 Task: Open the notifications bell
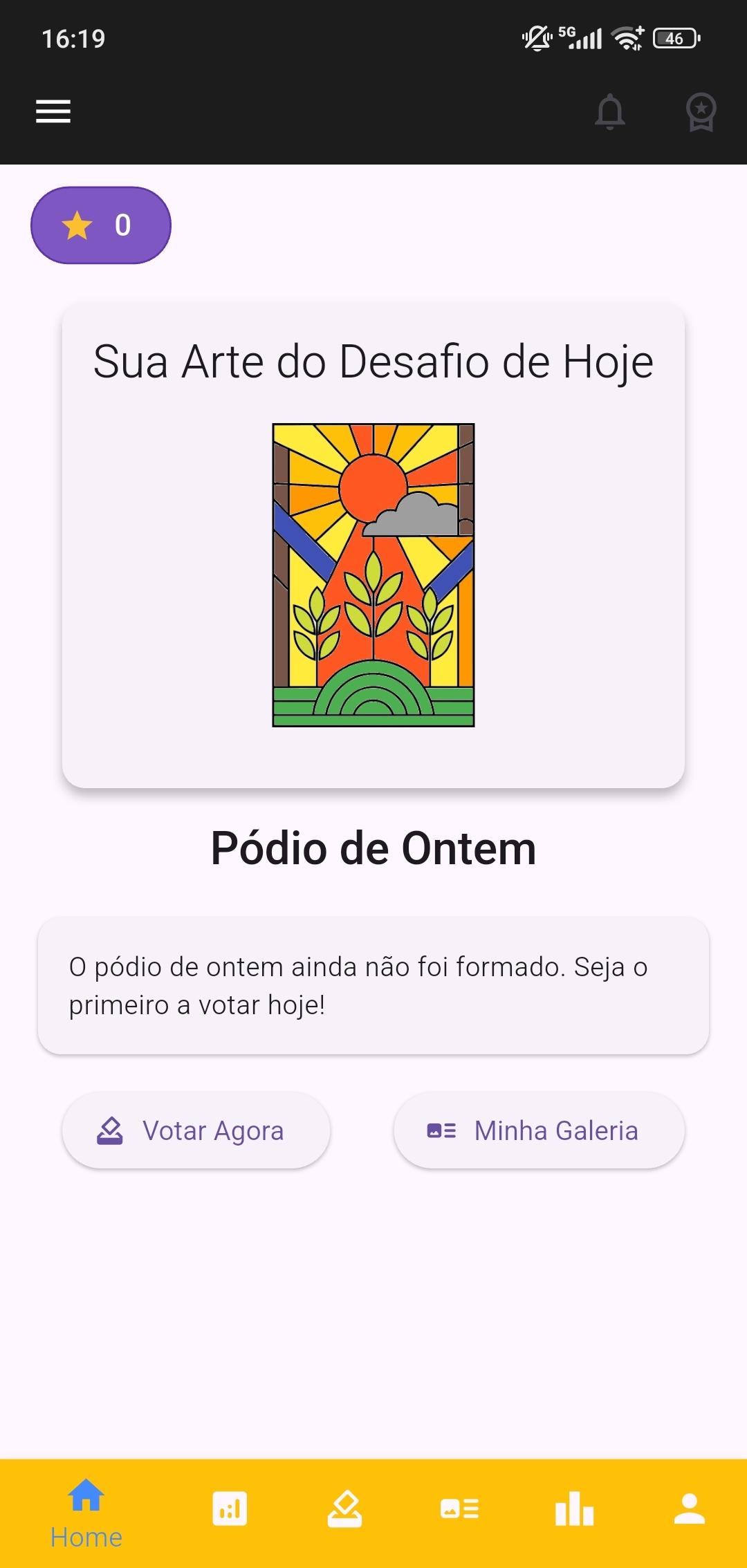pyautogui.click(x=609, y=111)
